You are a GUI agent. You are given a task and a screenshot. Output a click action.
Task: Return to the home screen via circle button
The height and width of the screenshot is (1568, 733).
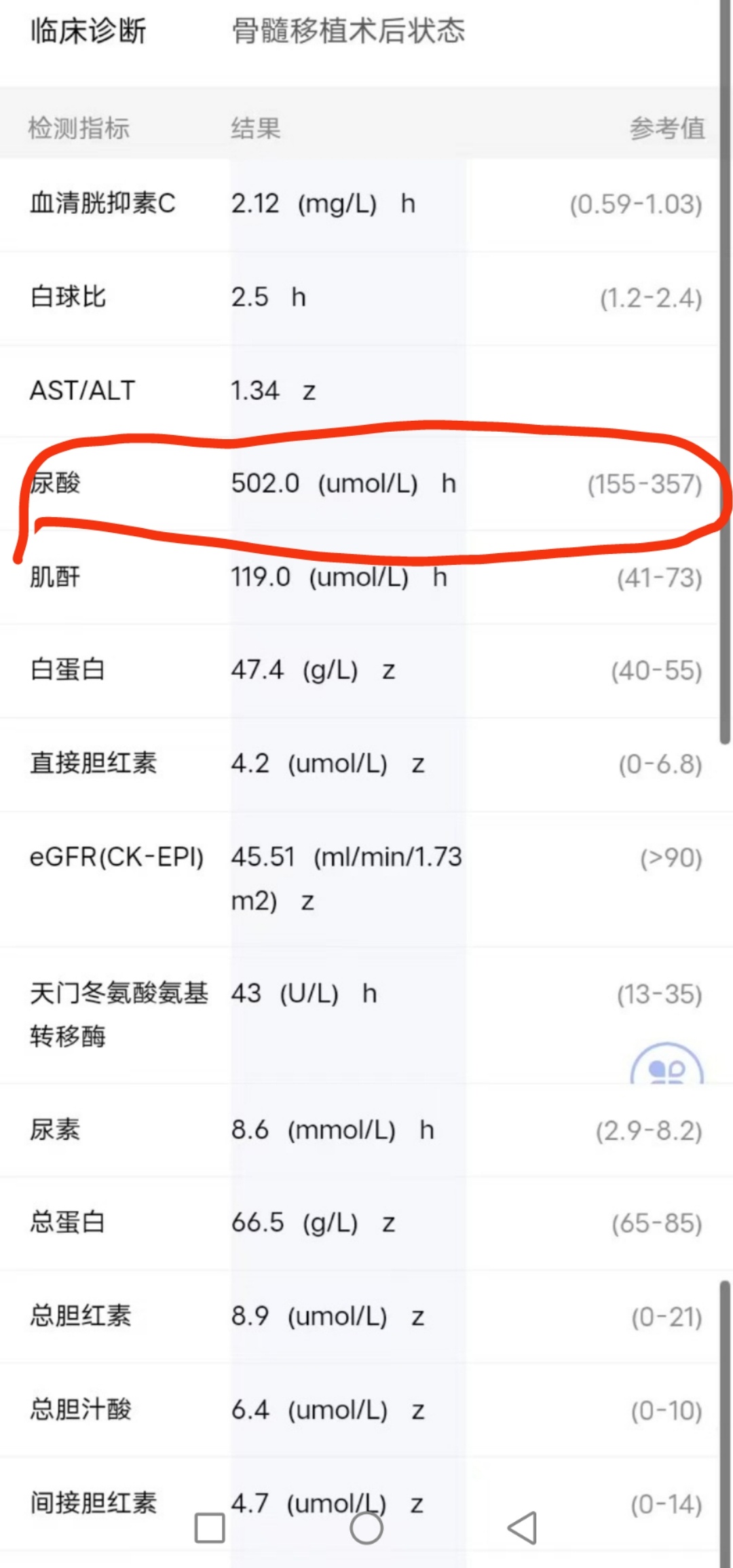click(366, 1528)
